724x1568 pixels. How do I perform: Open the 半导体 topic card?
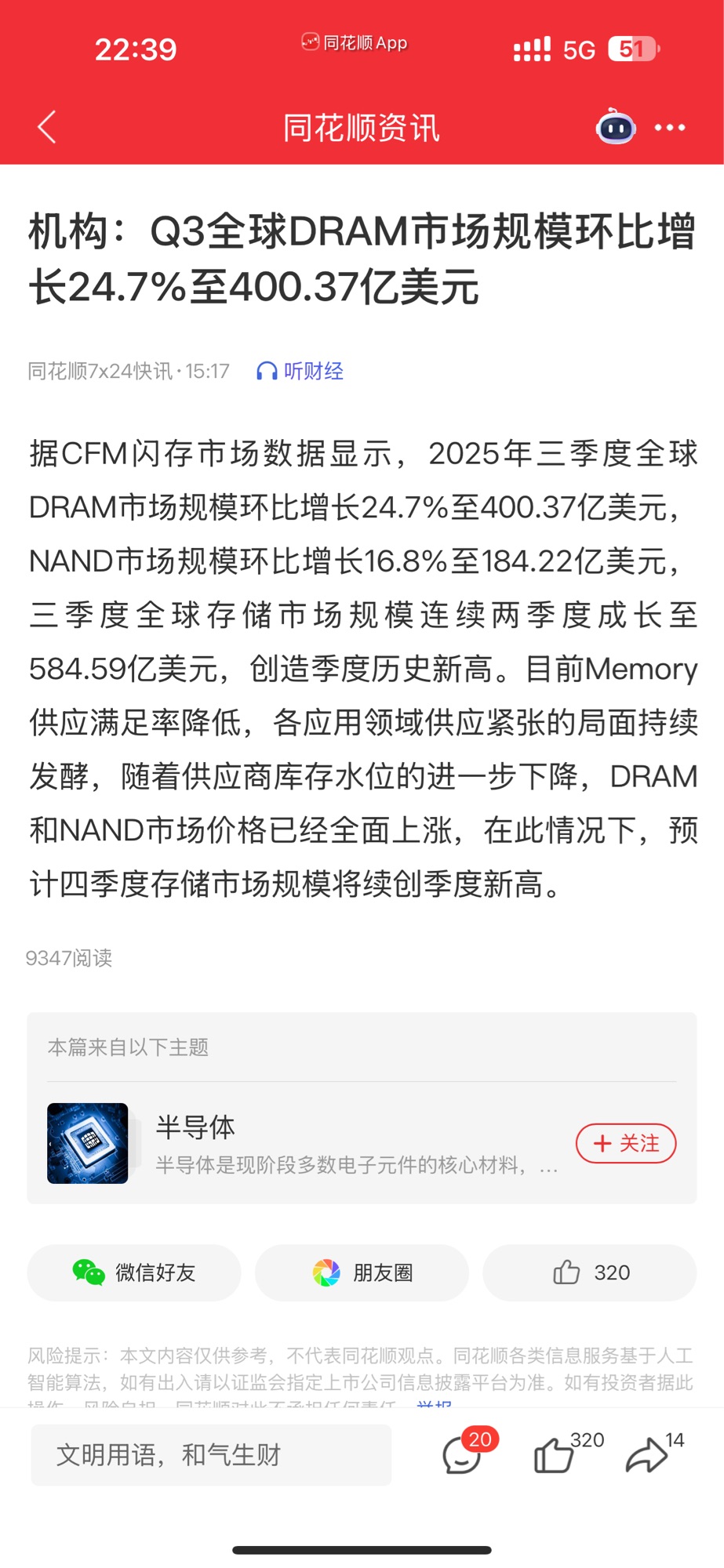pos(314,1143)
